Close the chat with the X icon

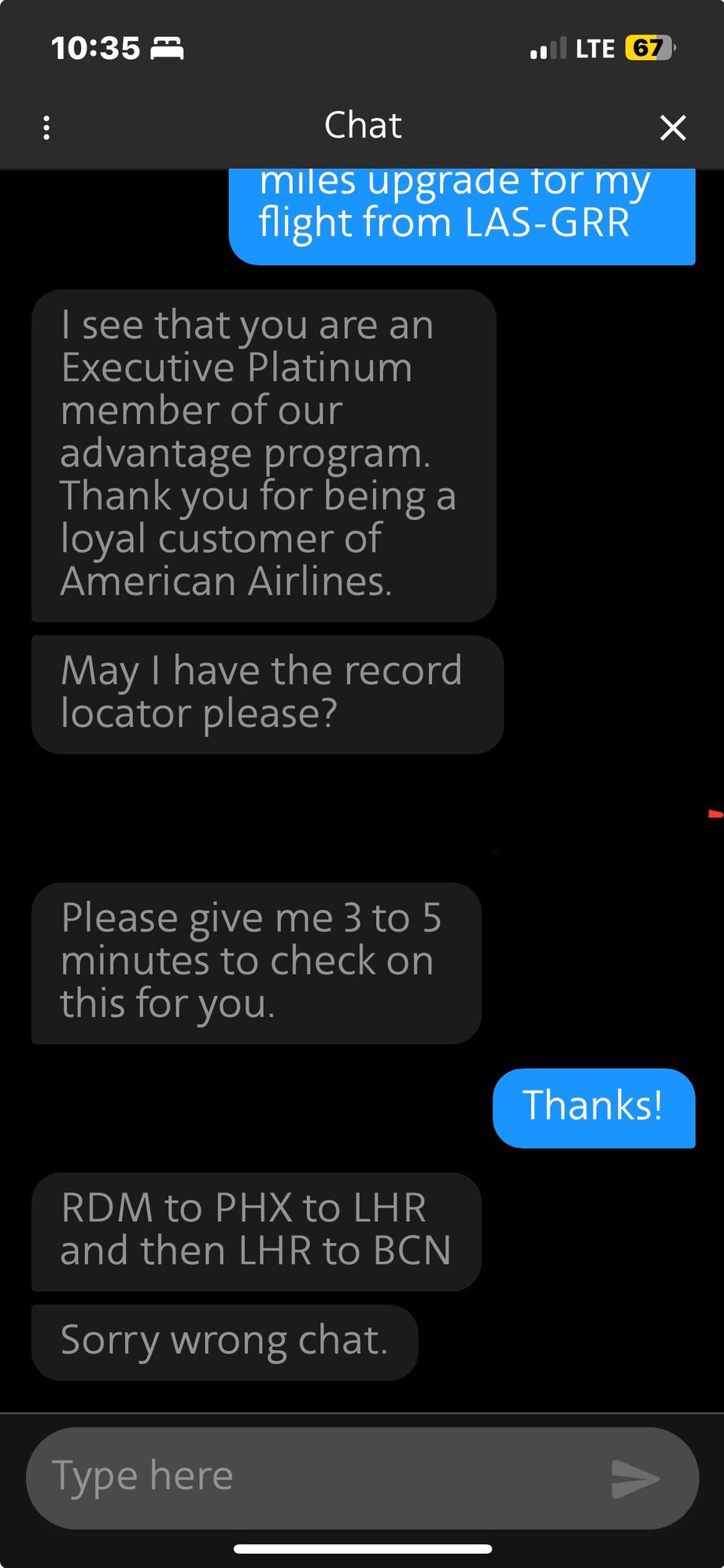[x=673, y=127]
